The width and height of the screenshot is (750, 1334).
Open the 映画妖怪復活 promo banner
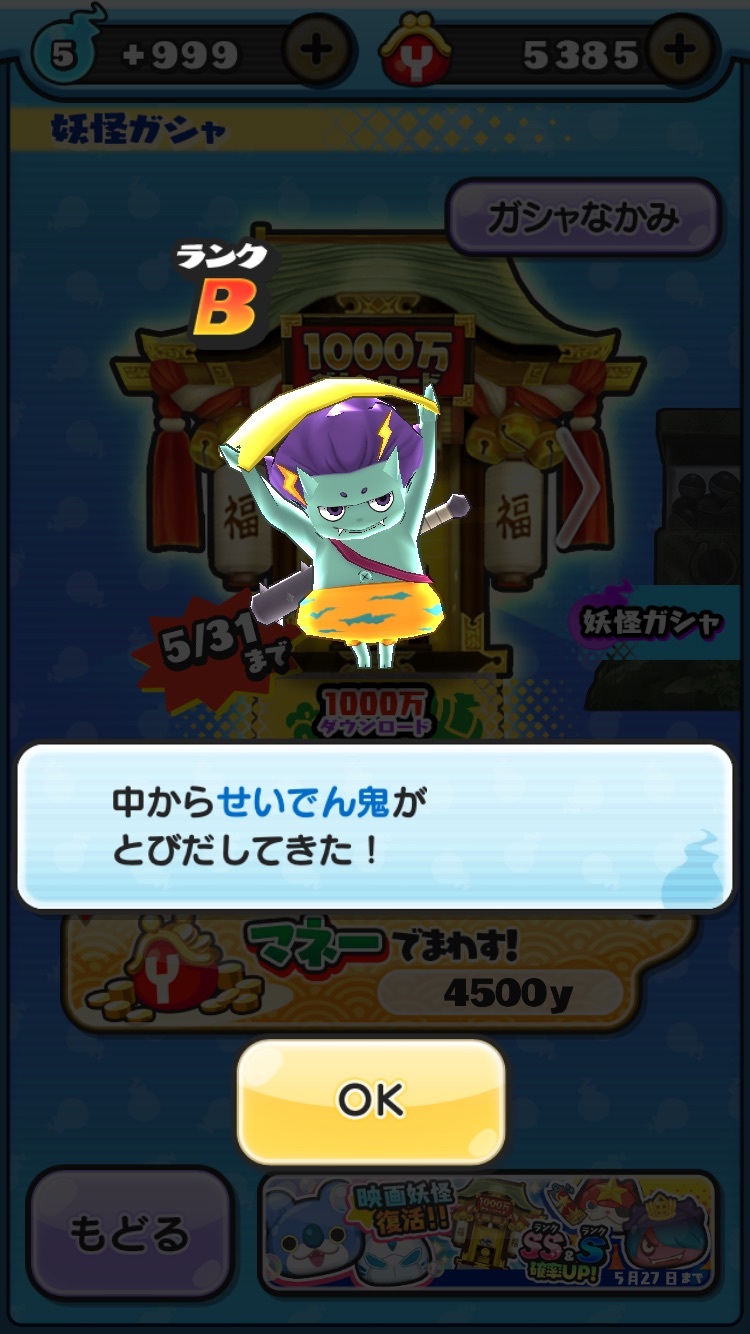click(x=488, y=1233)
